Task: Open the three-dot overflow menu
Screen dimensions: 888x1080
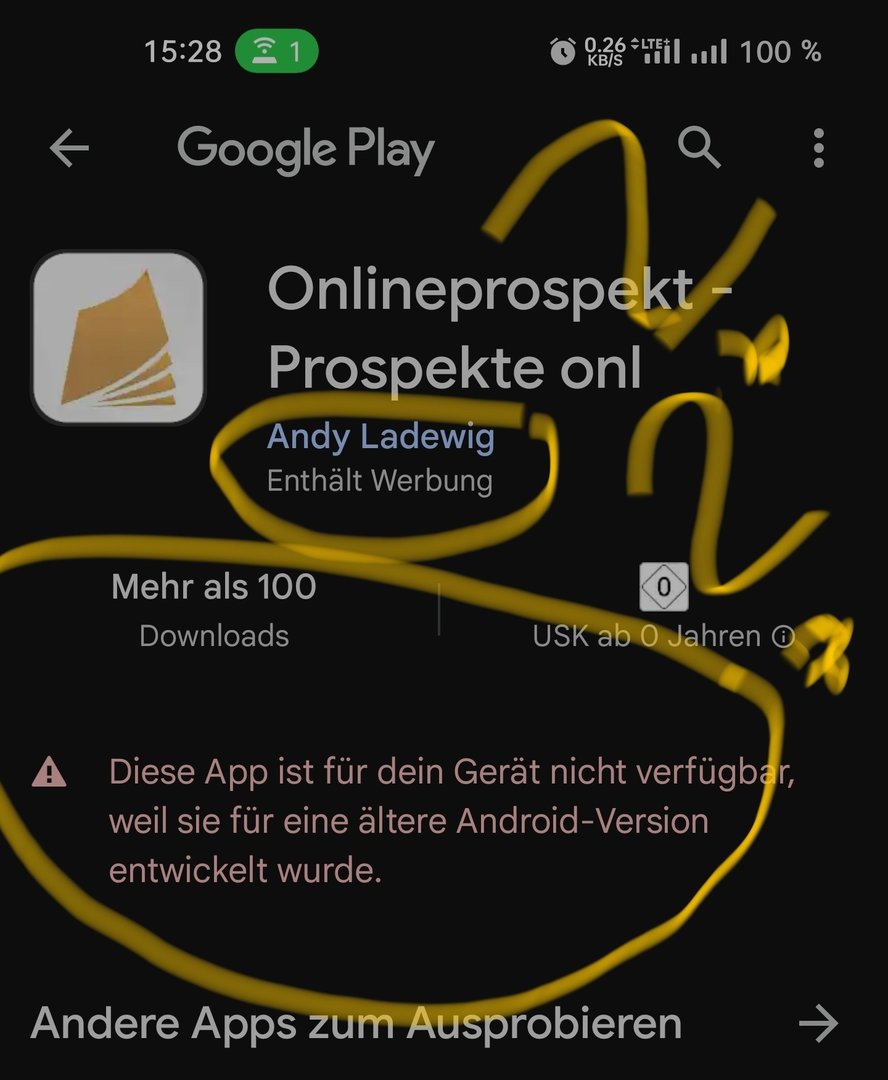Action: (x=819, y=148)
